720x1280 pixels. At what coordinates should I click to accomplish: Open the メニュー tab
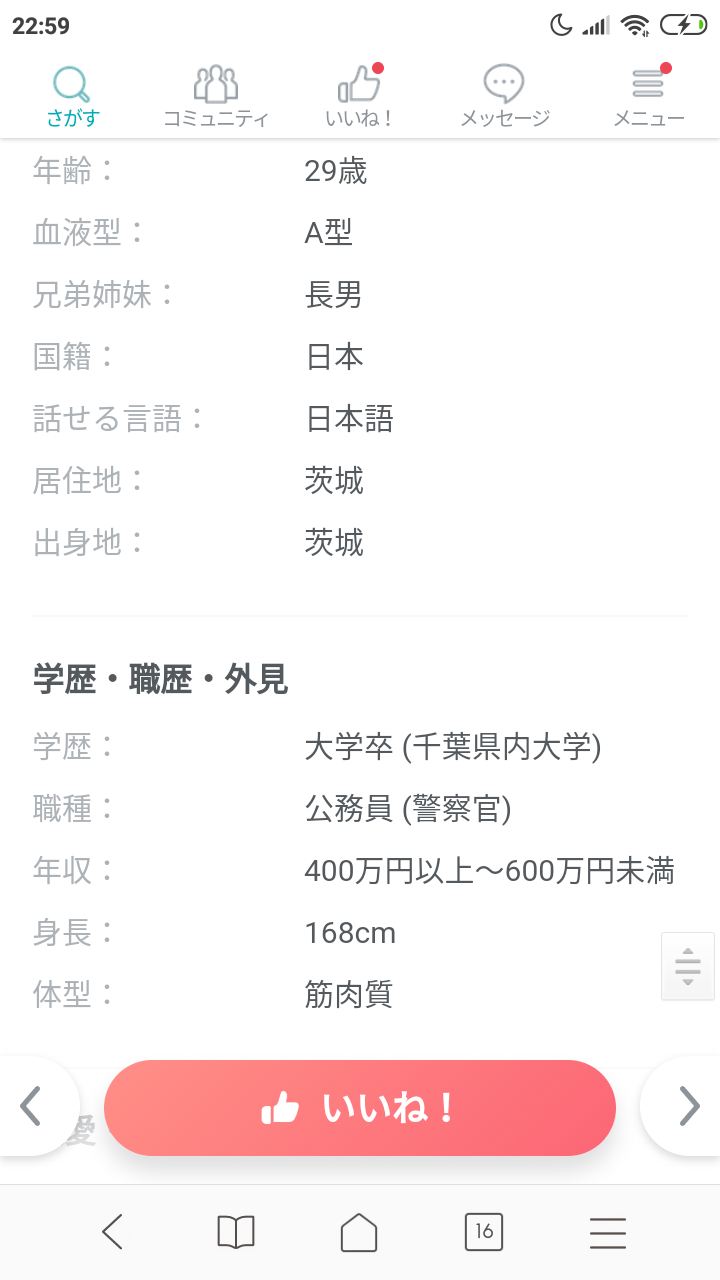point(648,98)
